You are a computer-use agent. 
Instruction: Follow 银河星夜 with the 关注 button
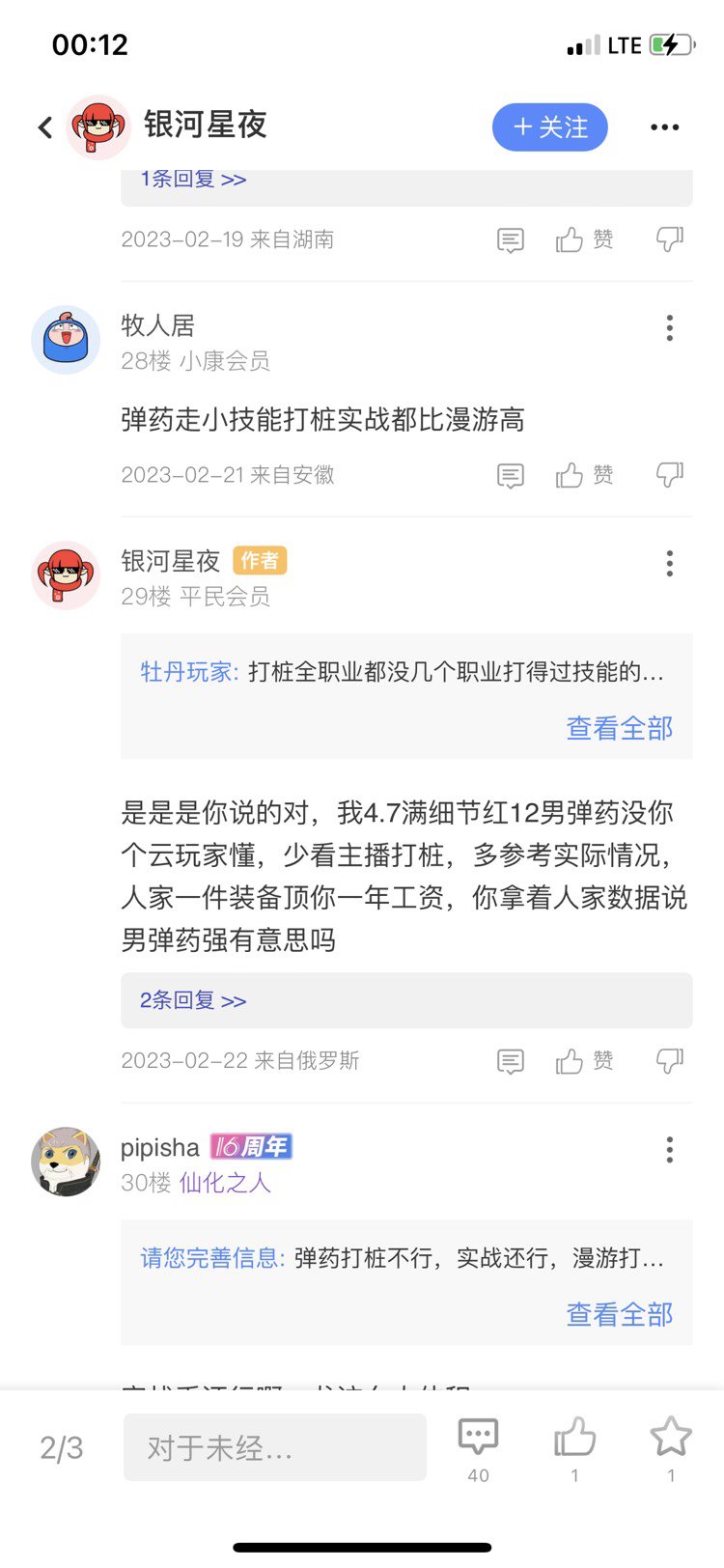549,127
